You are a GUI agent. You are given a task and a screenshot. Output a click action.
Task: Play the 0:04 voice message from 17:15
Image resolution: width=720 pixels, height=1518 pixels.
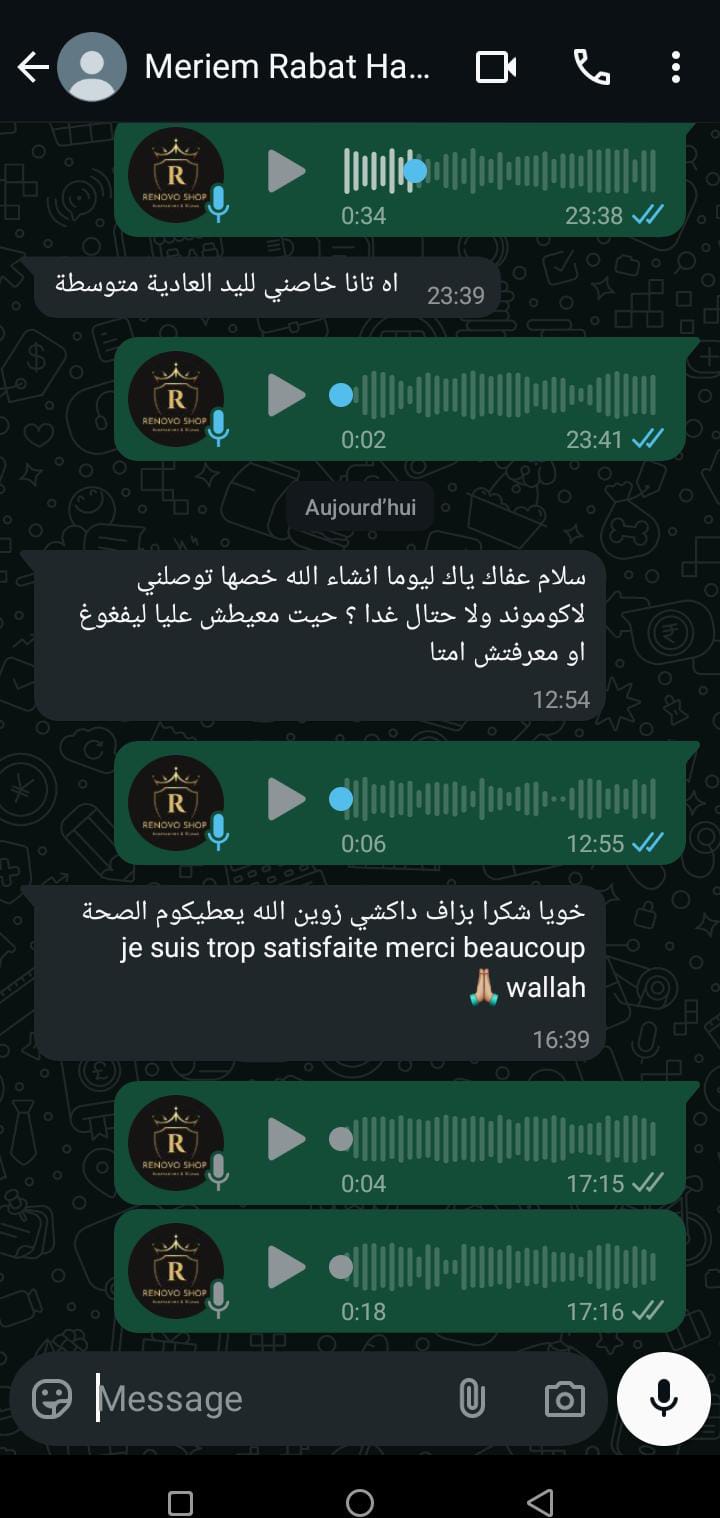[x=287, y=1139]
